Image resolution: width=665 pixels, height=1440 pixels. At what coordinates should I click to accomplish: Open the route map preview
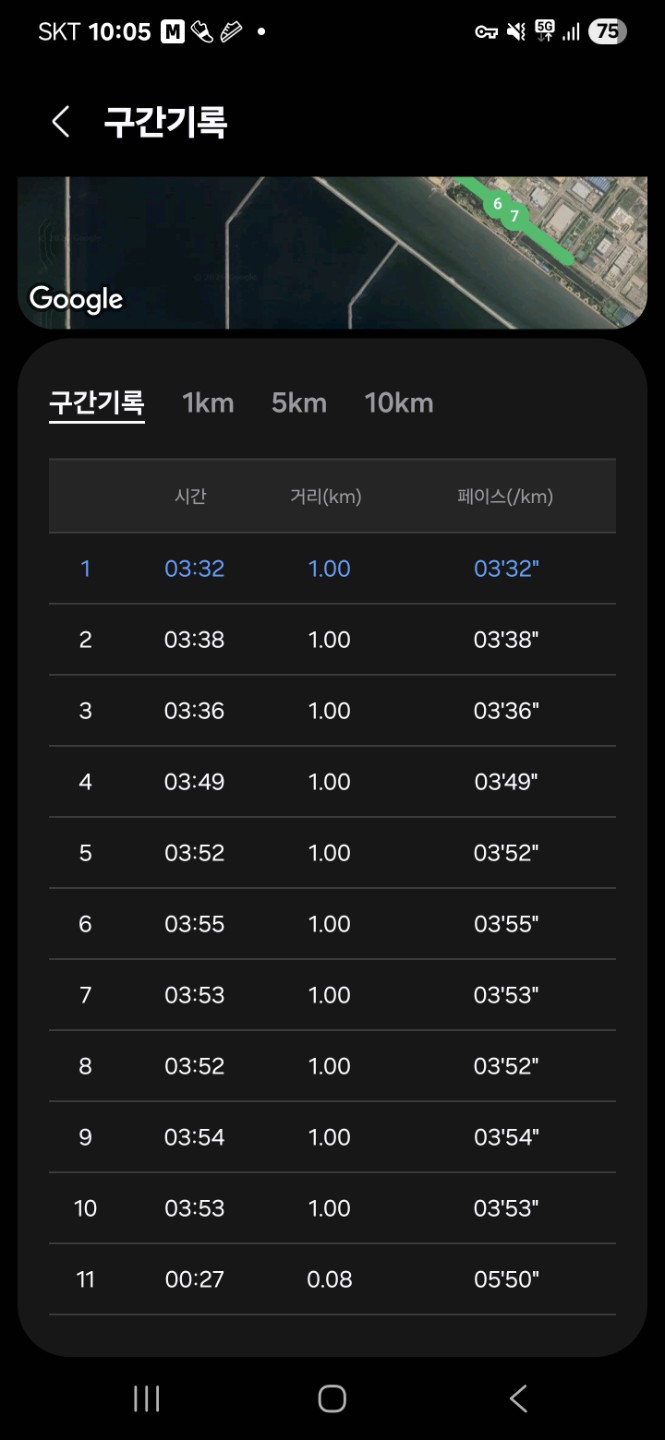pyautogui.click(x=332, y=252)
